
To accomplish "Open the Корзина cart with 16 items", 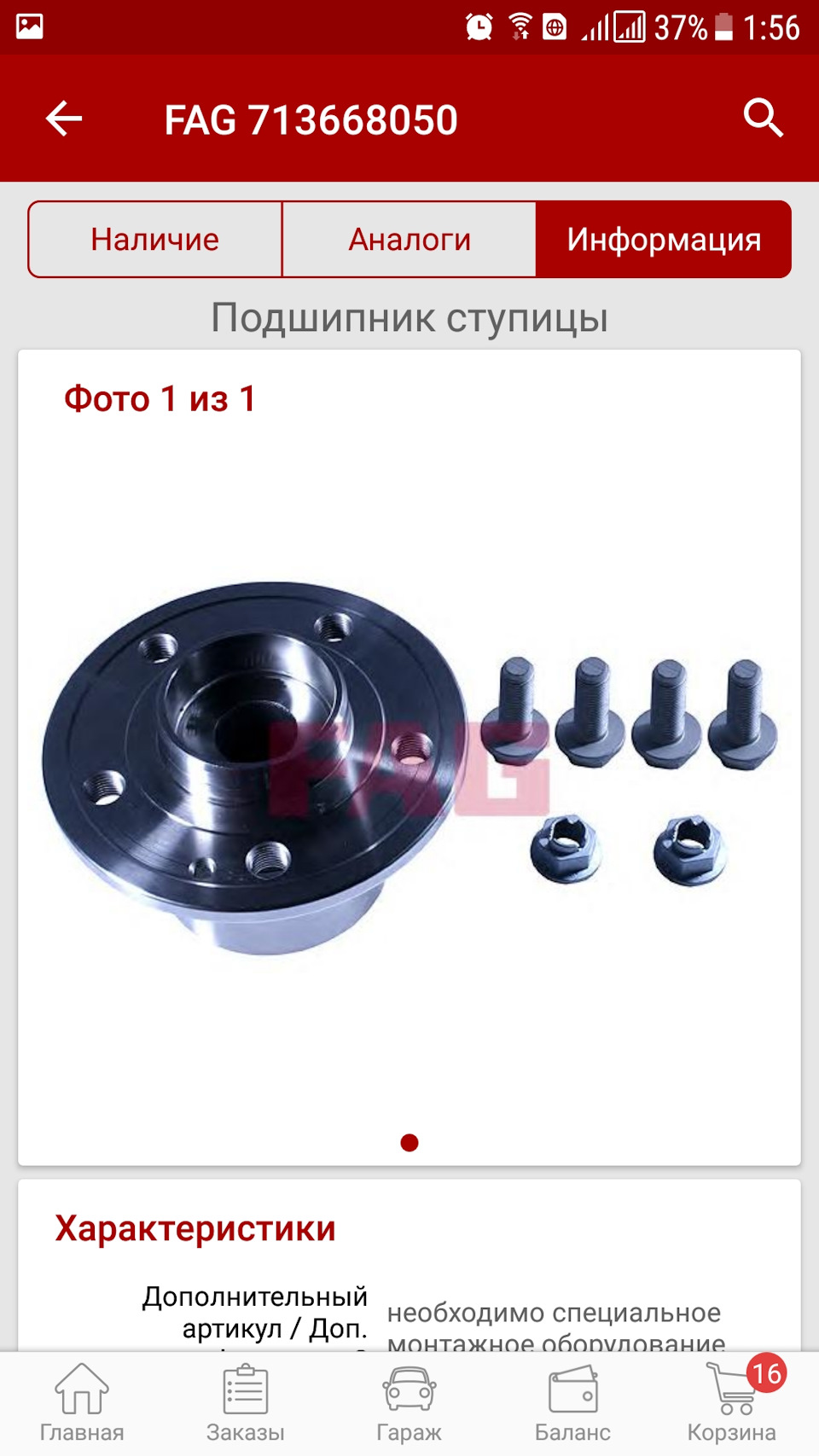I will click(732, 1403).
